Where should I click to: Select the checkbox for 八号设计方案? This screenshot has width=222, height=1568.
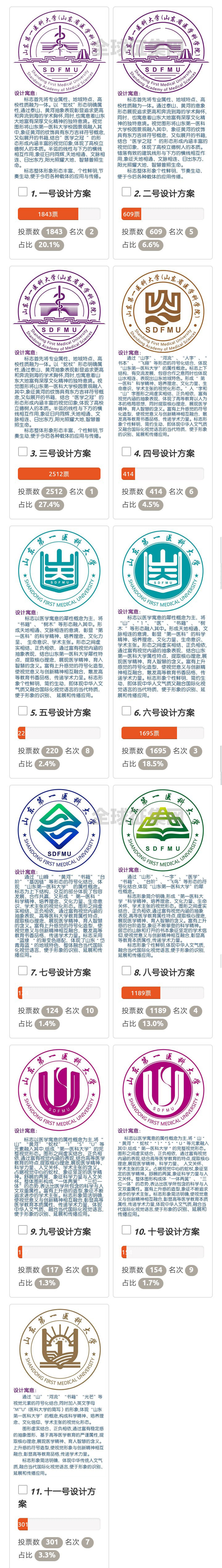click(x=126, y=970)
